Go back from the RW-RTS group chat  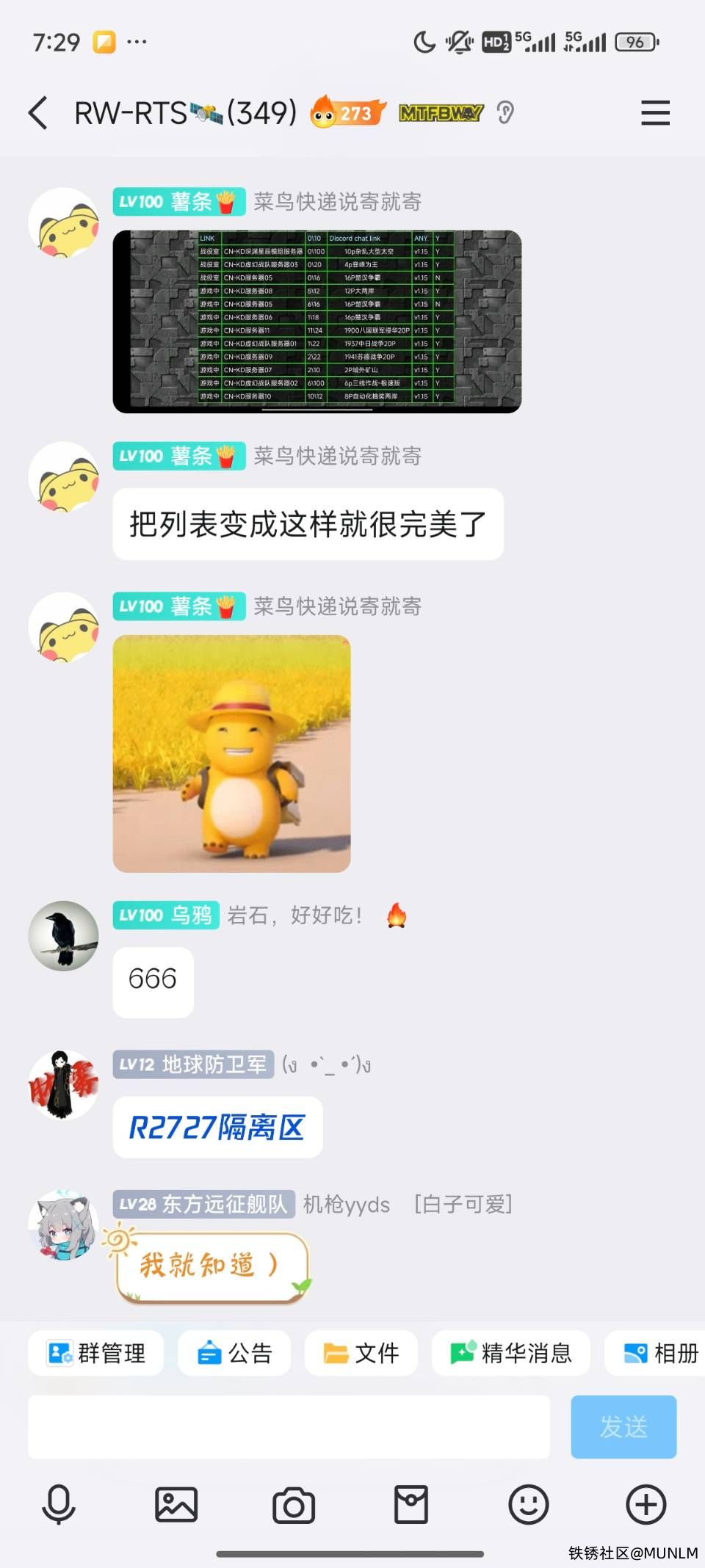click(x=38, y=113)
